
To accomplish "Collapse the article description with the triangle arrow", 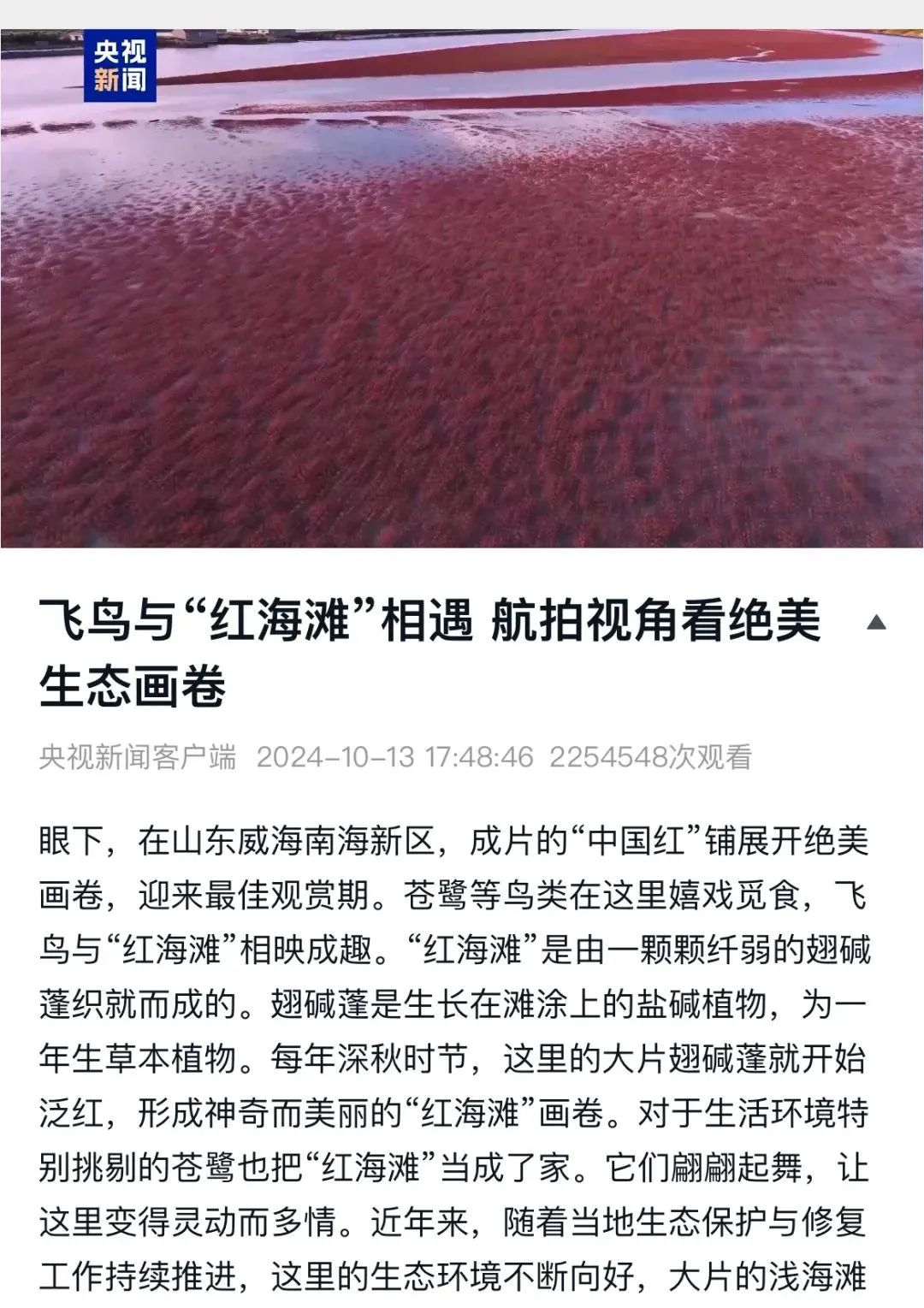I will (x=875, y=622).
